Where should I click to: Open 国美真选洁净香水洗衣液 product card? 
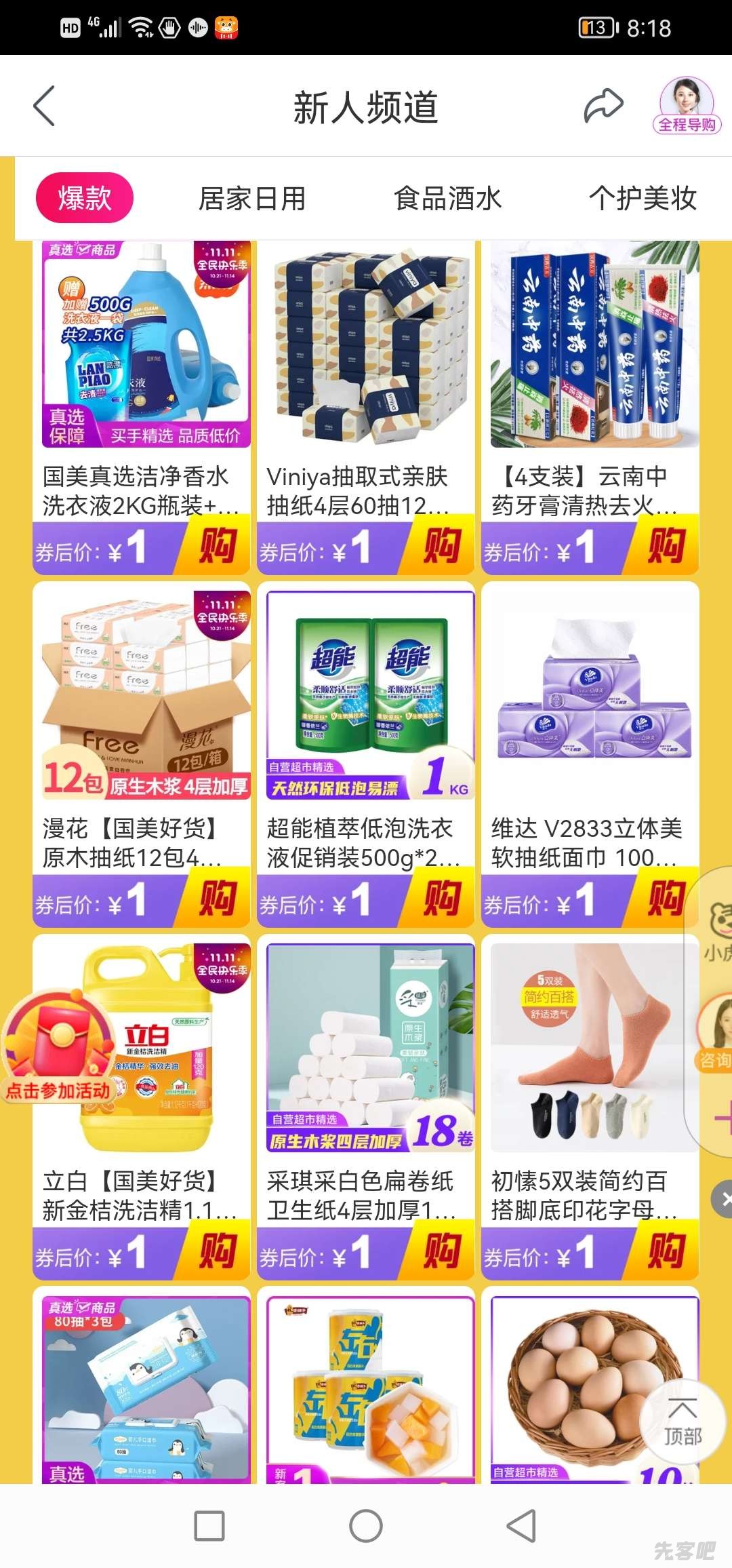coord(141,380)
